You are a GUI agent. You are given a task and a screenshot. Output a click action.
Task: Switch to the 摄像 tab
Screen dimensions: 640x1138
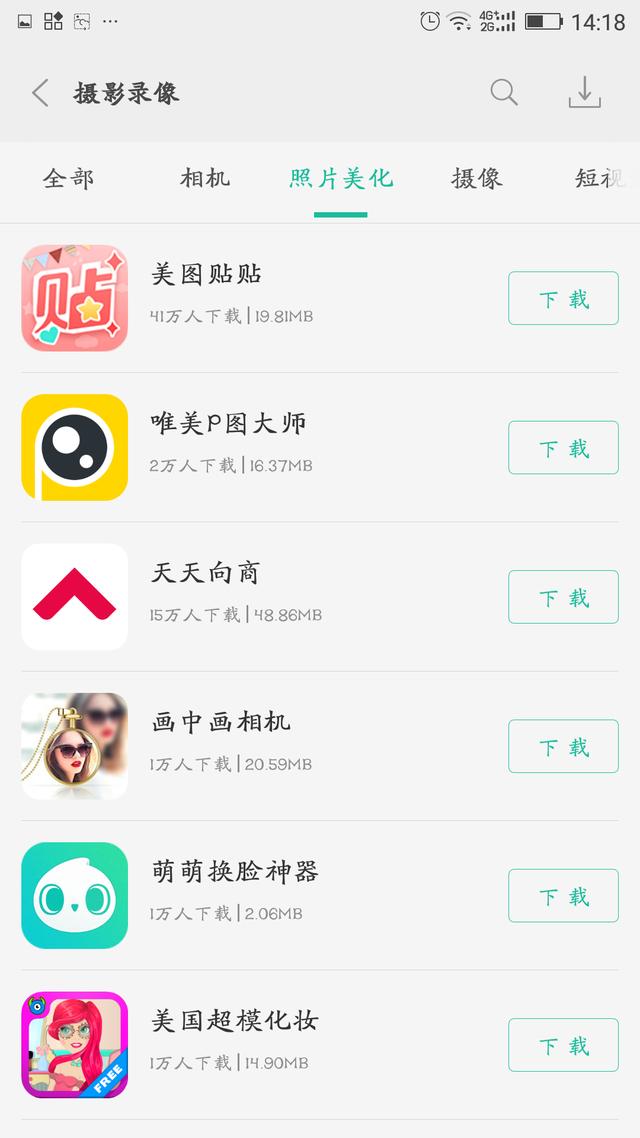click(476, 179)
